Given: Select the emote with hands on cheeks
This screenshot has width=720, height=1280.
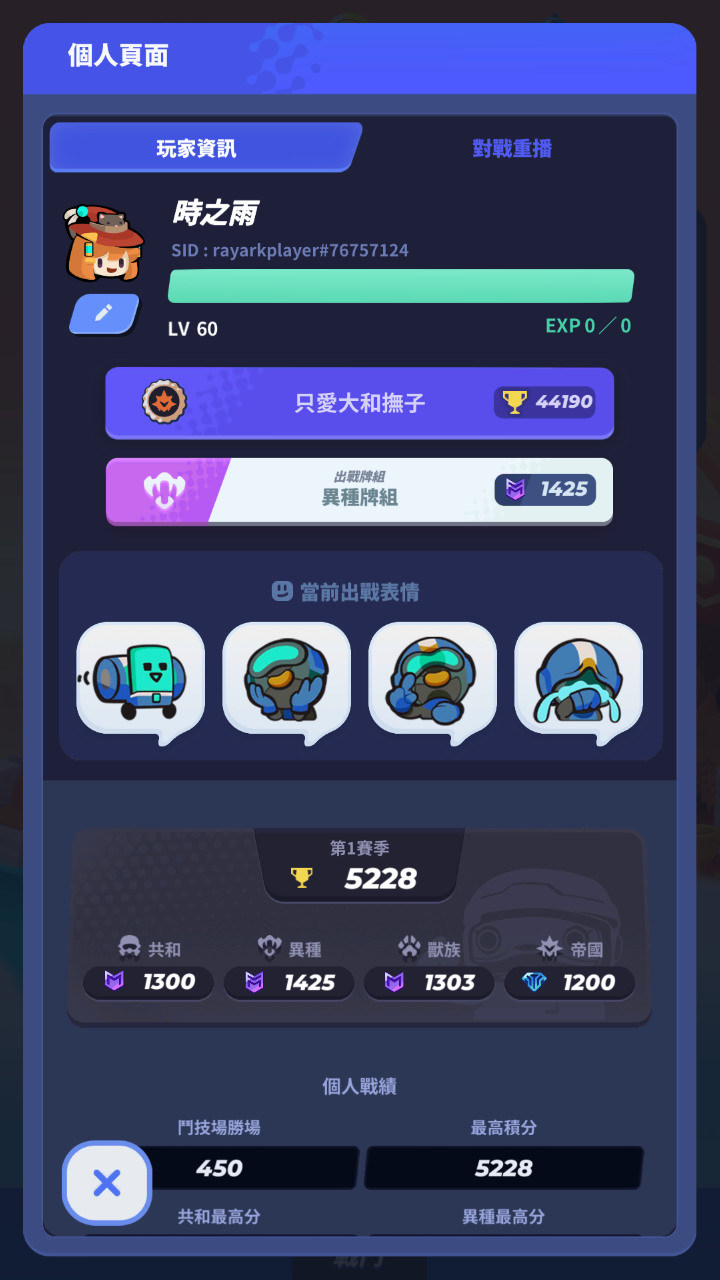Looking at the screenshot, I should click(286, 680).
